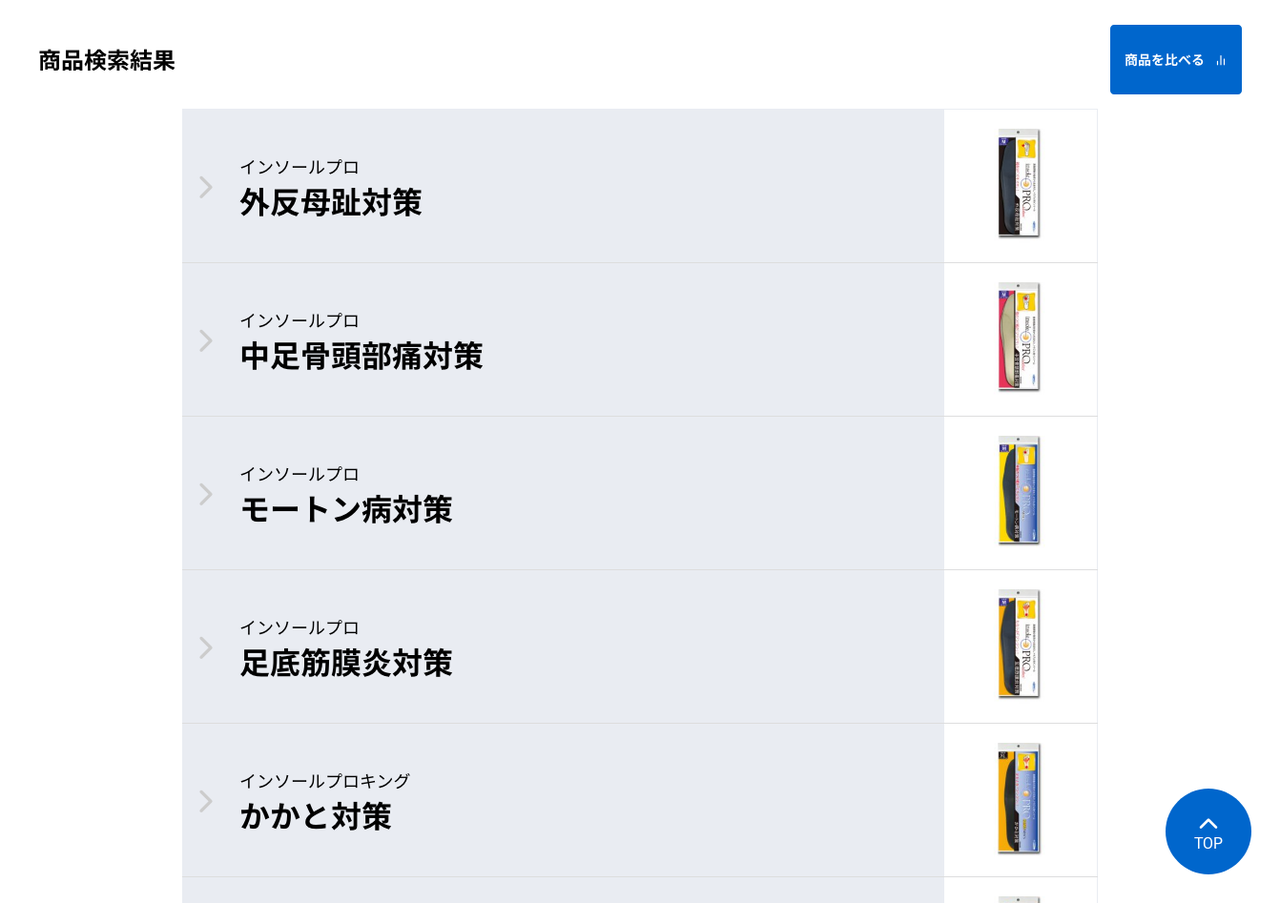Open the 足底筋膜炎対策 insole row
Screen dimensions: 1280x903
pyautogui.click(x=562, y=647)
